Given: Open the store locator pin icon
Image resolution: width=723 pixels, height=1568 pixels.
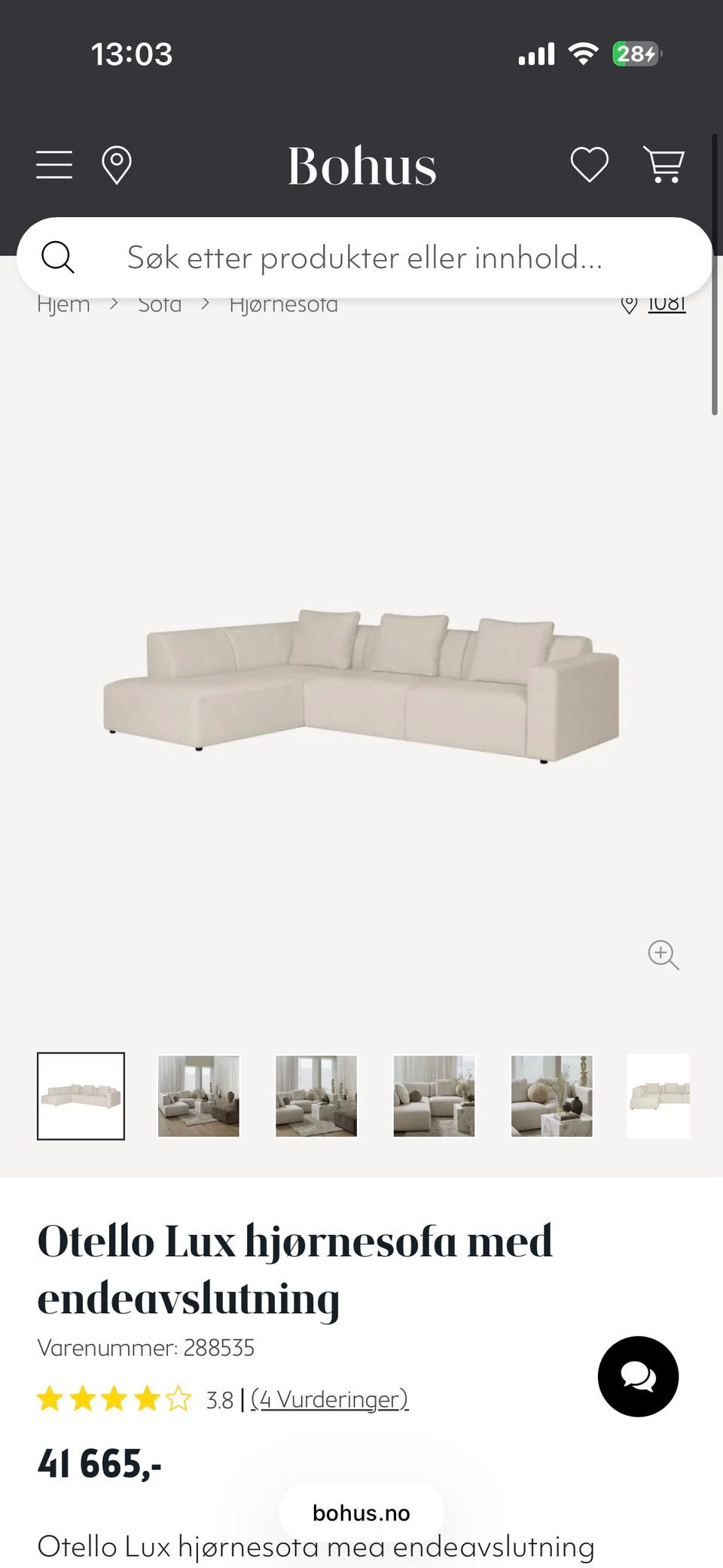Looking at the screenshot, I should 117,165.
